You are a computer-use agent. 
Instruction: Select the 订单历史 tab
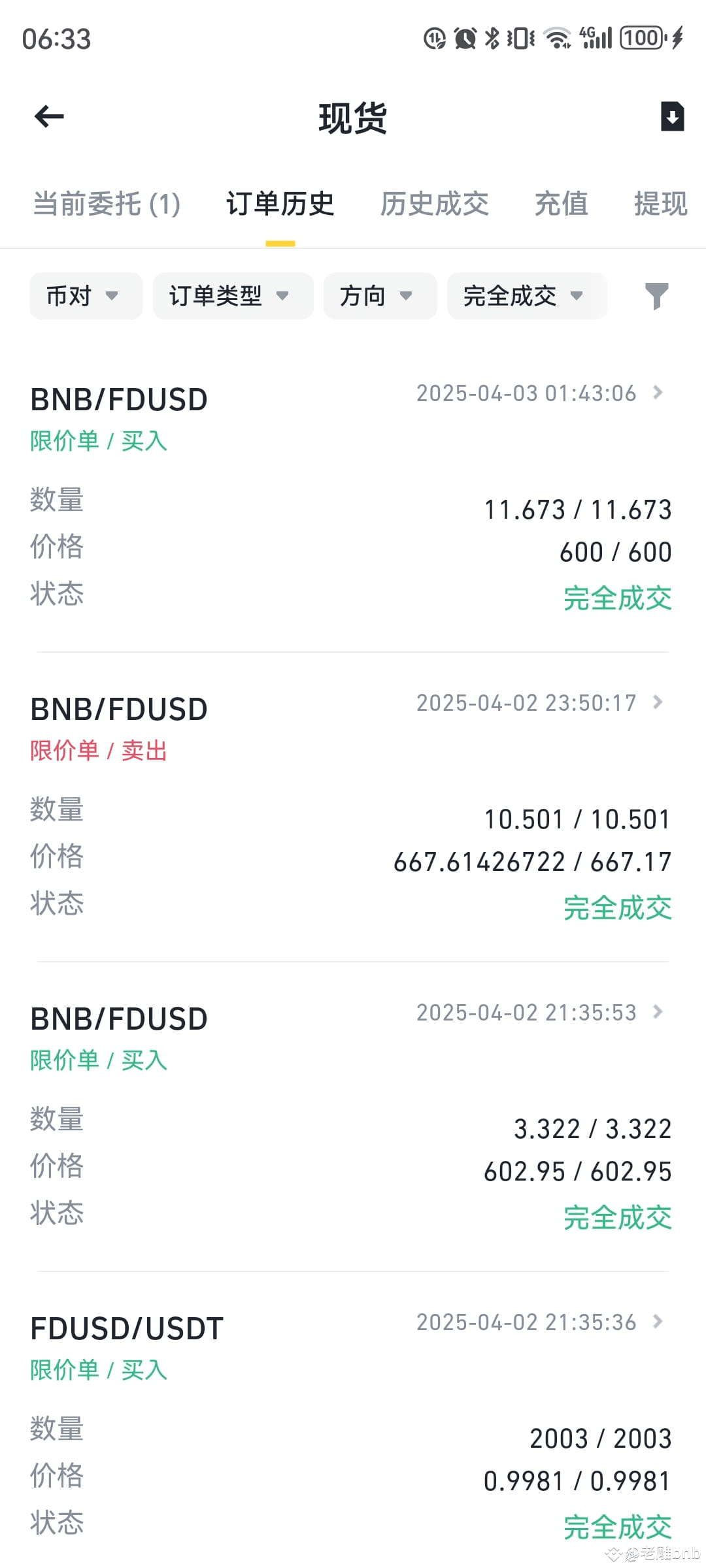point(281,204)
